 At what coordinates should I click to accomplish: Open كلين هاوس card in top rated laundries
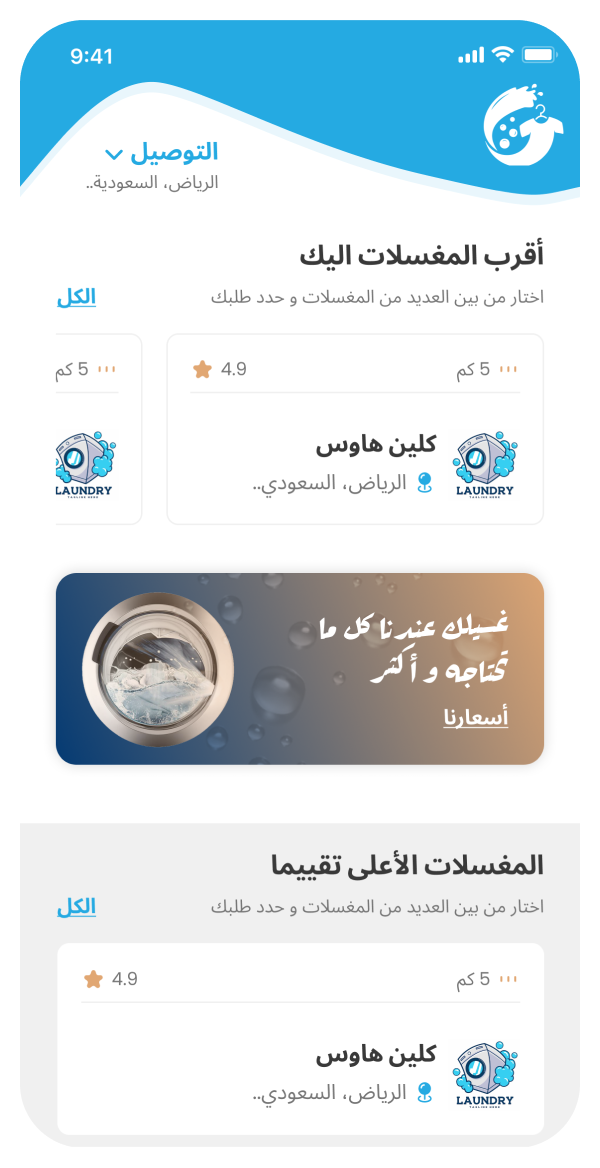(x=300, y=1040)
